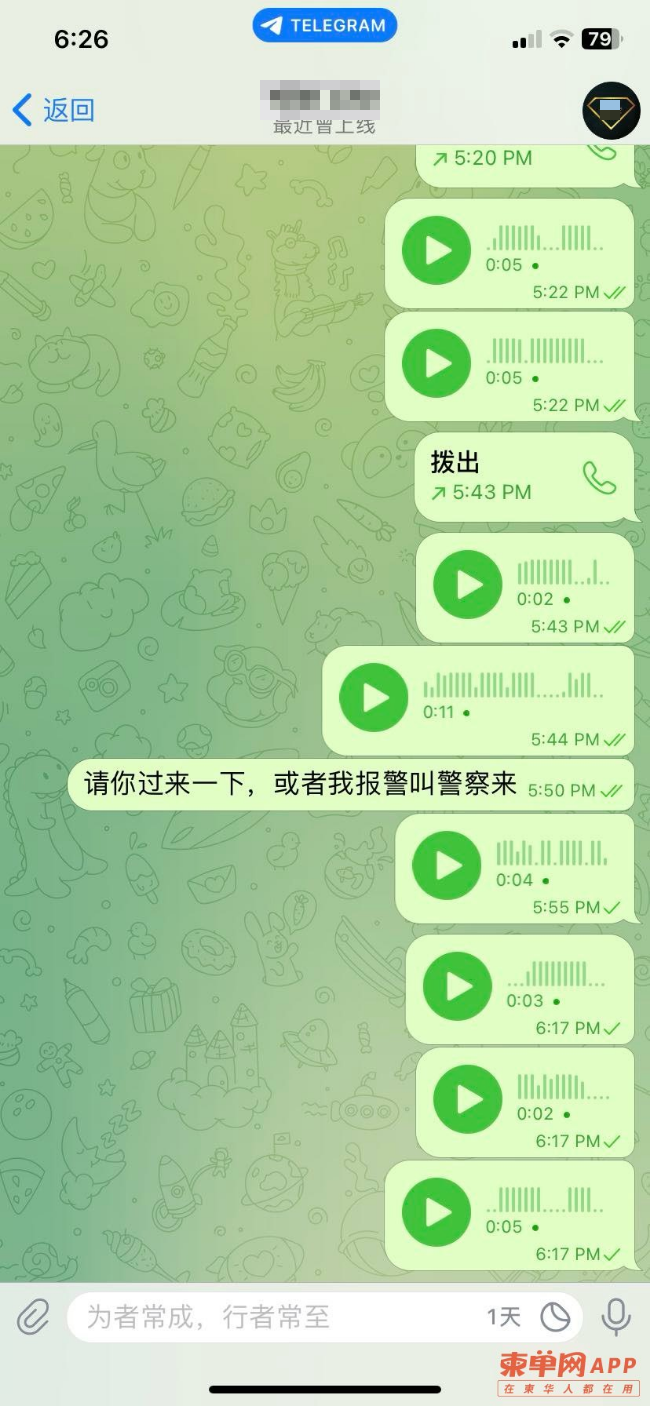Viewport: 650px width, 1406px height.
Task: Tap the 请你过来一下 text message bubble
Action: click(x=300, y=785)
